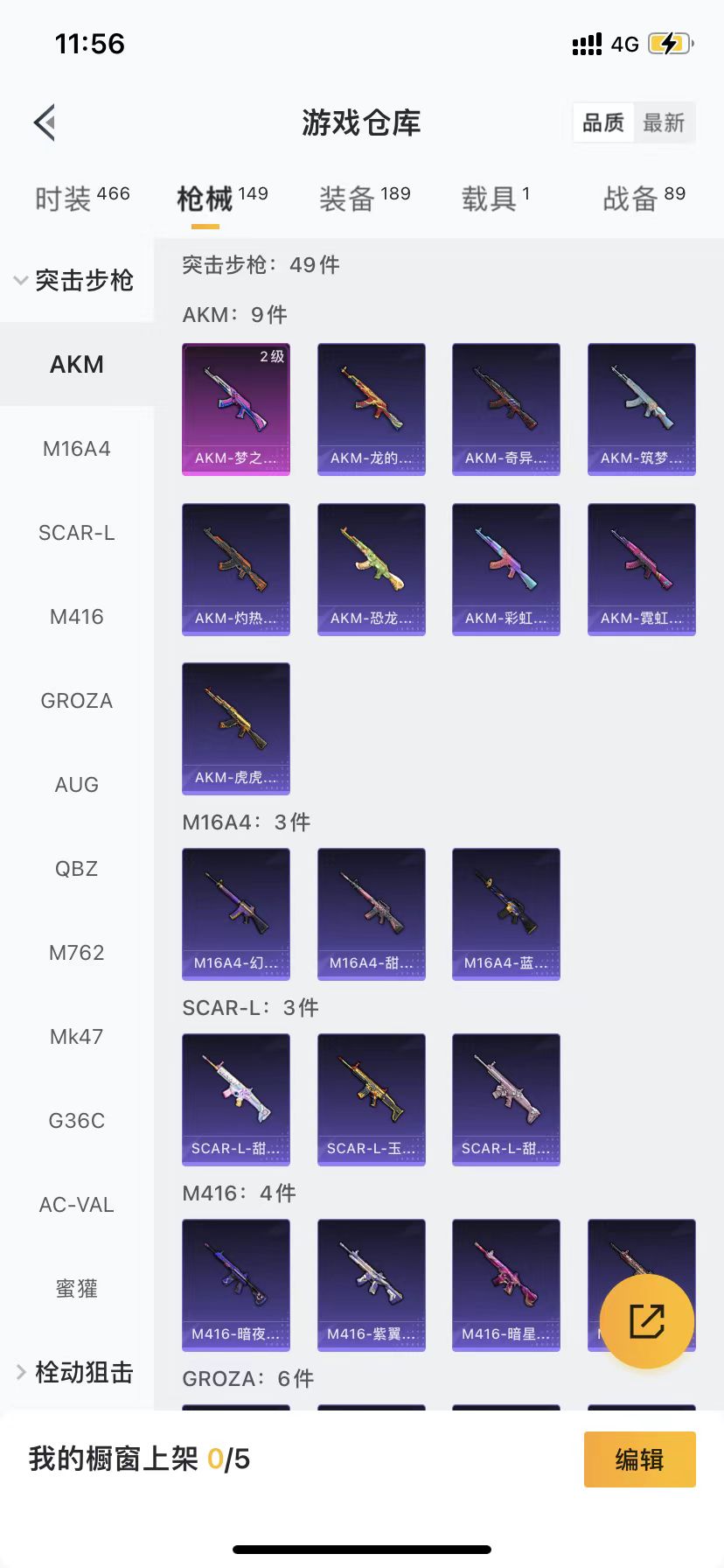View the AKM-恐龙 skin
Viewport: 724px width, 1568px height.
(x=371, y=569)
